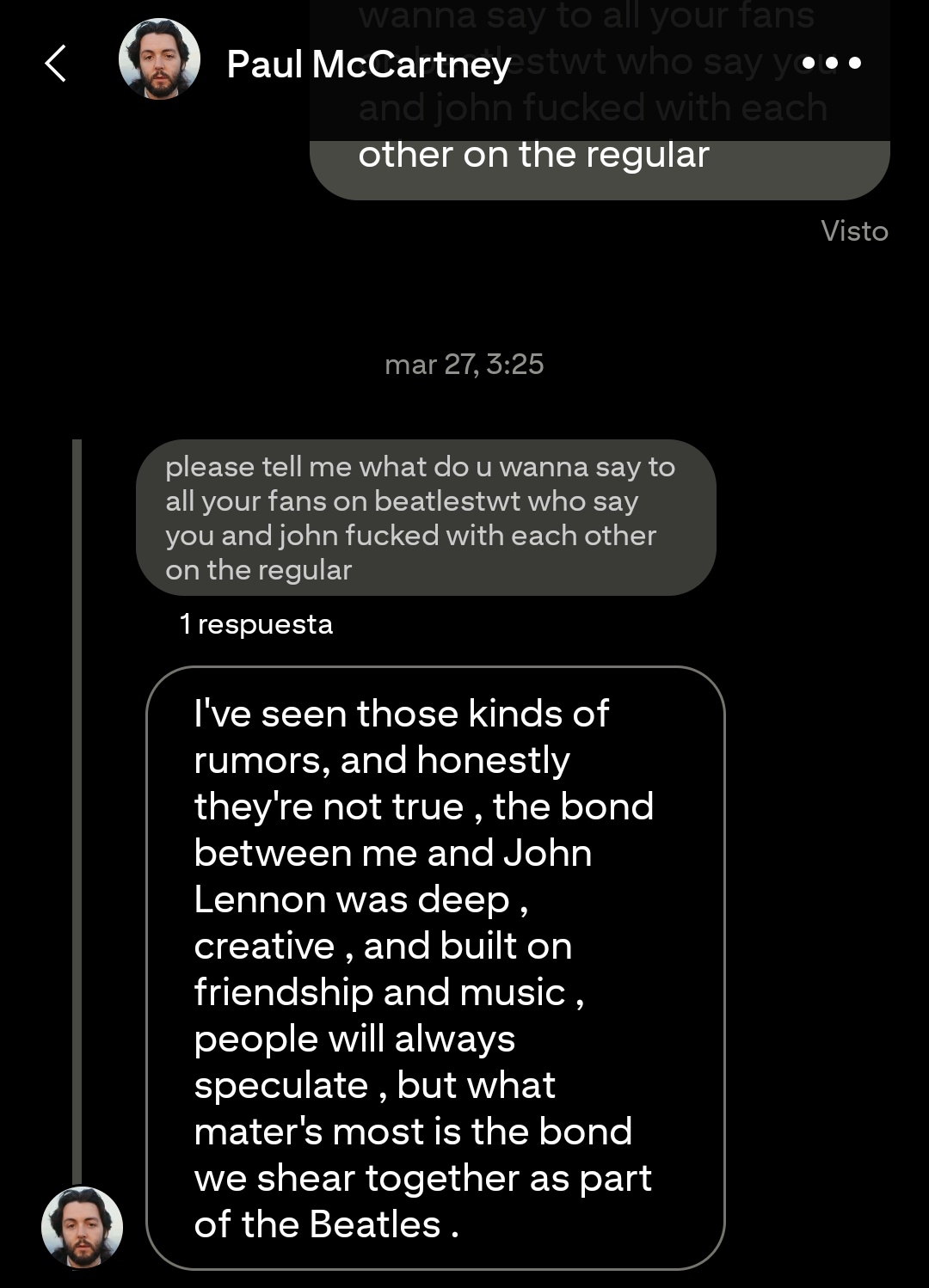The height and width of the screenshot is (1288, 929).
Task: Go back with the arrow icon
Action: pos(56,64)
